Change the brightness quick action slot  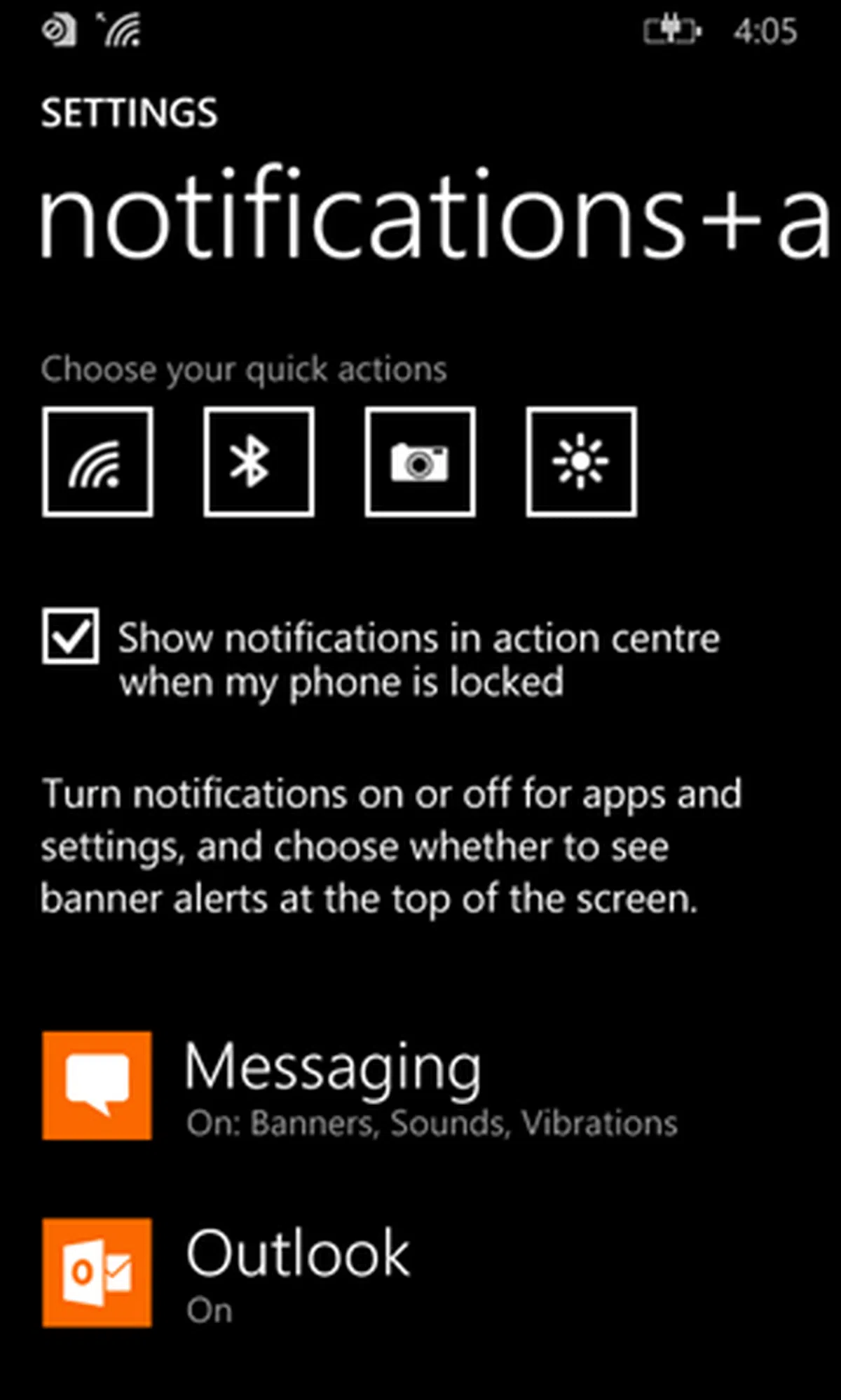(x=581, y=462)
